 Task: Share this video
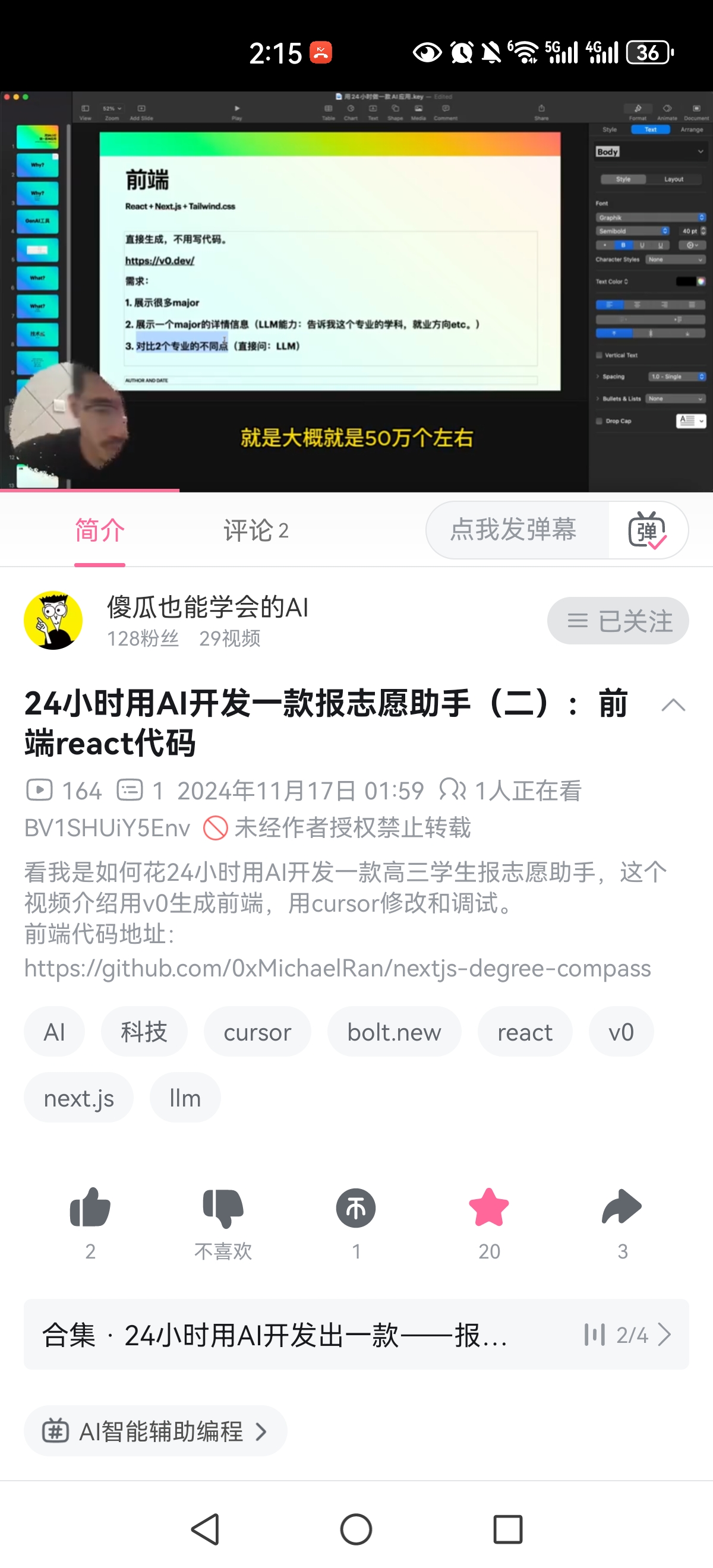click(x=621, y=1207)
